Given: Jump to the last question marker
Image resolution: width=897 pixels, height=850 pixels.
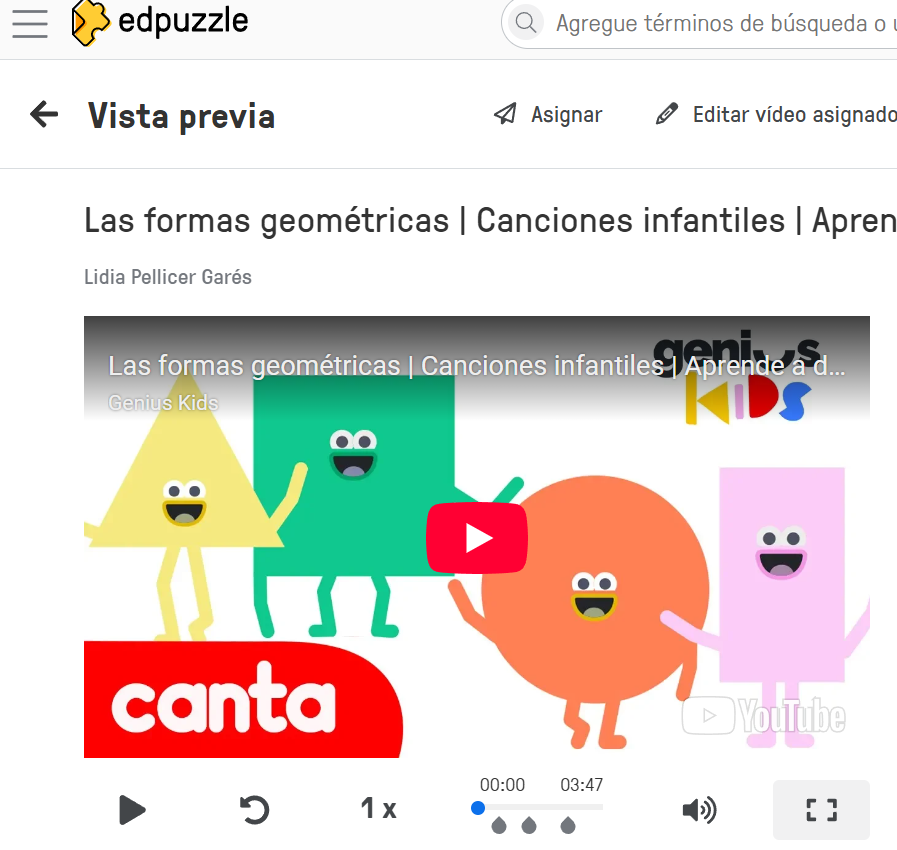Looking at the screenshot, I should pyautogui.click(x=568, y=826).
